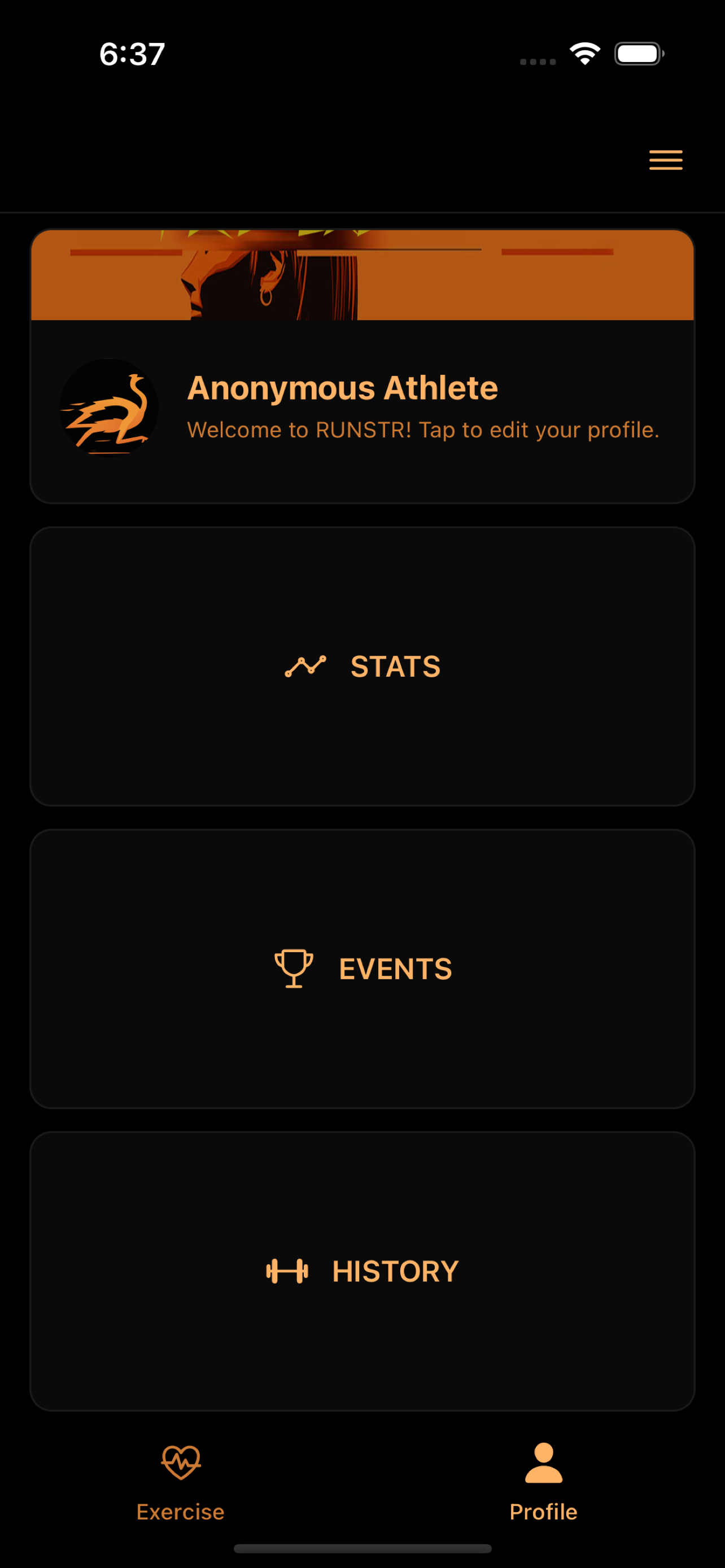725x1568 pixels.
Task: Open the STATS section
Action: pyautogui.click(x=362, y=667)
